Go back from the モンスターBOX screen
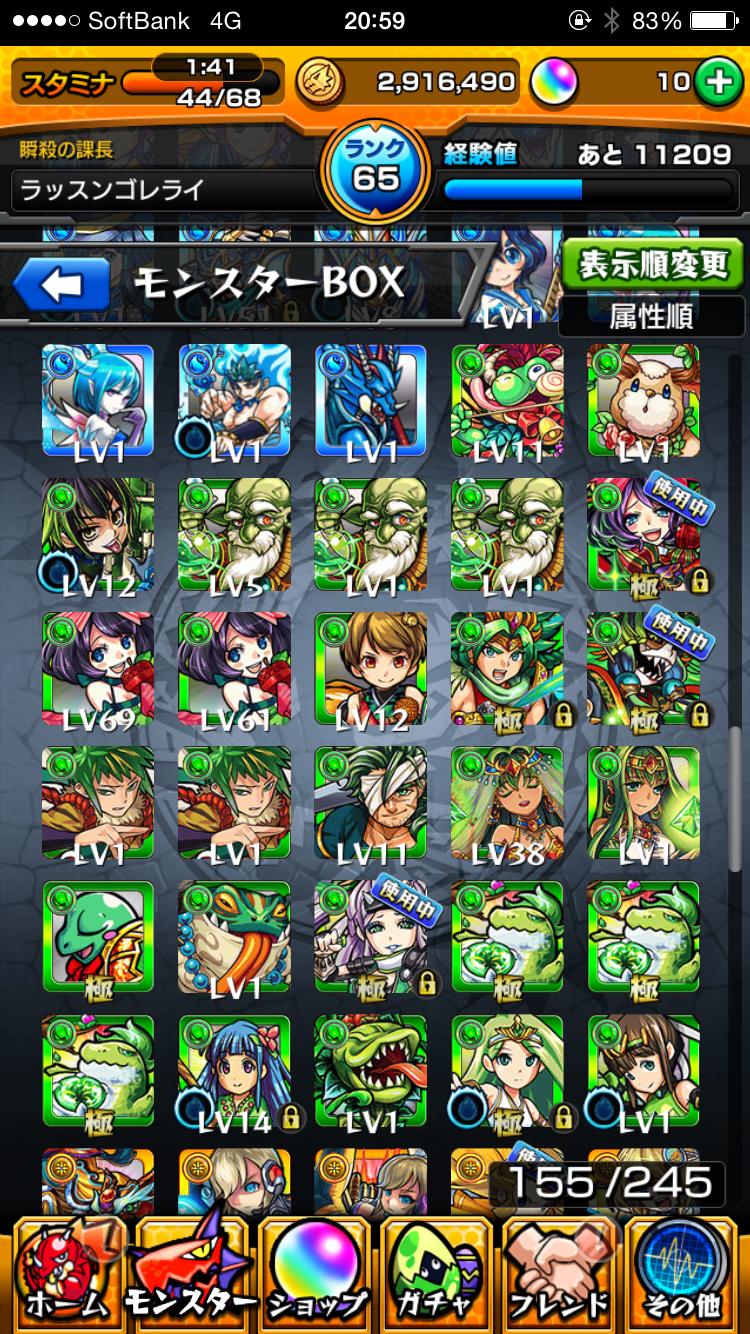The width and height of the screenshot is (750, 1334). coord(62,286)
